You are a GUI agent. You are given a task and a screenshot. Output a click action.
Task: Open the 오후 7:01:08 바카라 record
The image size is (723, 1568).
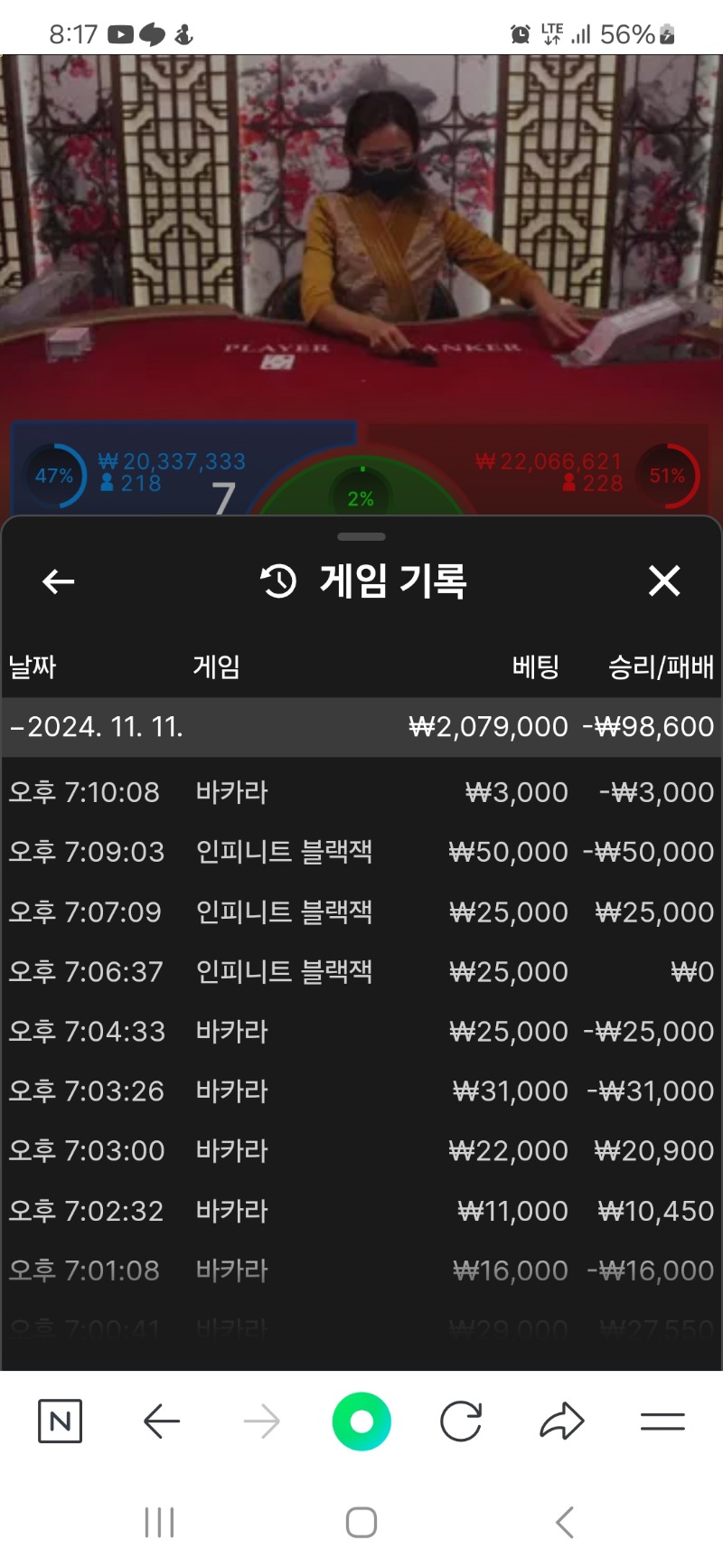361,1270
